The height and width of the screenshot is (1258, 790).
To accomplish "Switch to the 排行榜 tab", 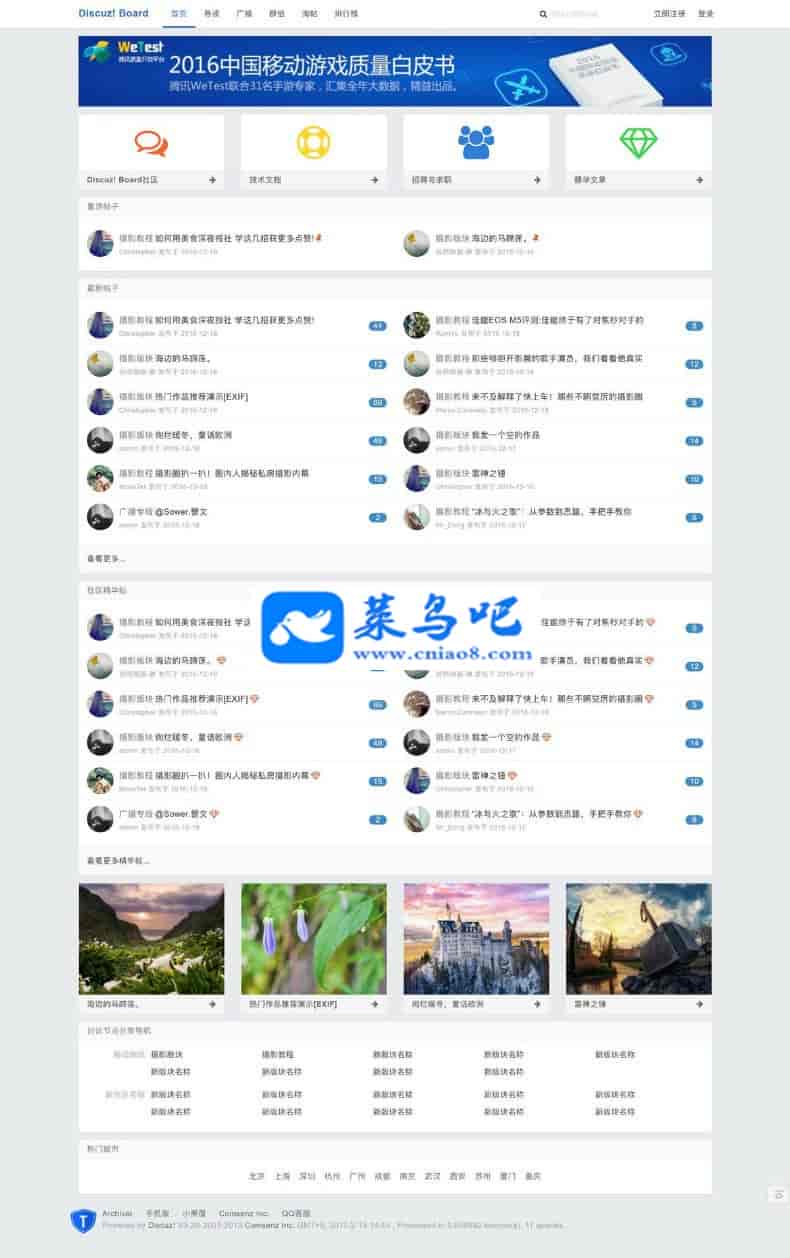I will (346, 14).
